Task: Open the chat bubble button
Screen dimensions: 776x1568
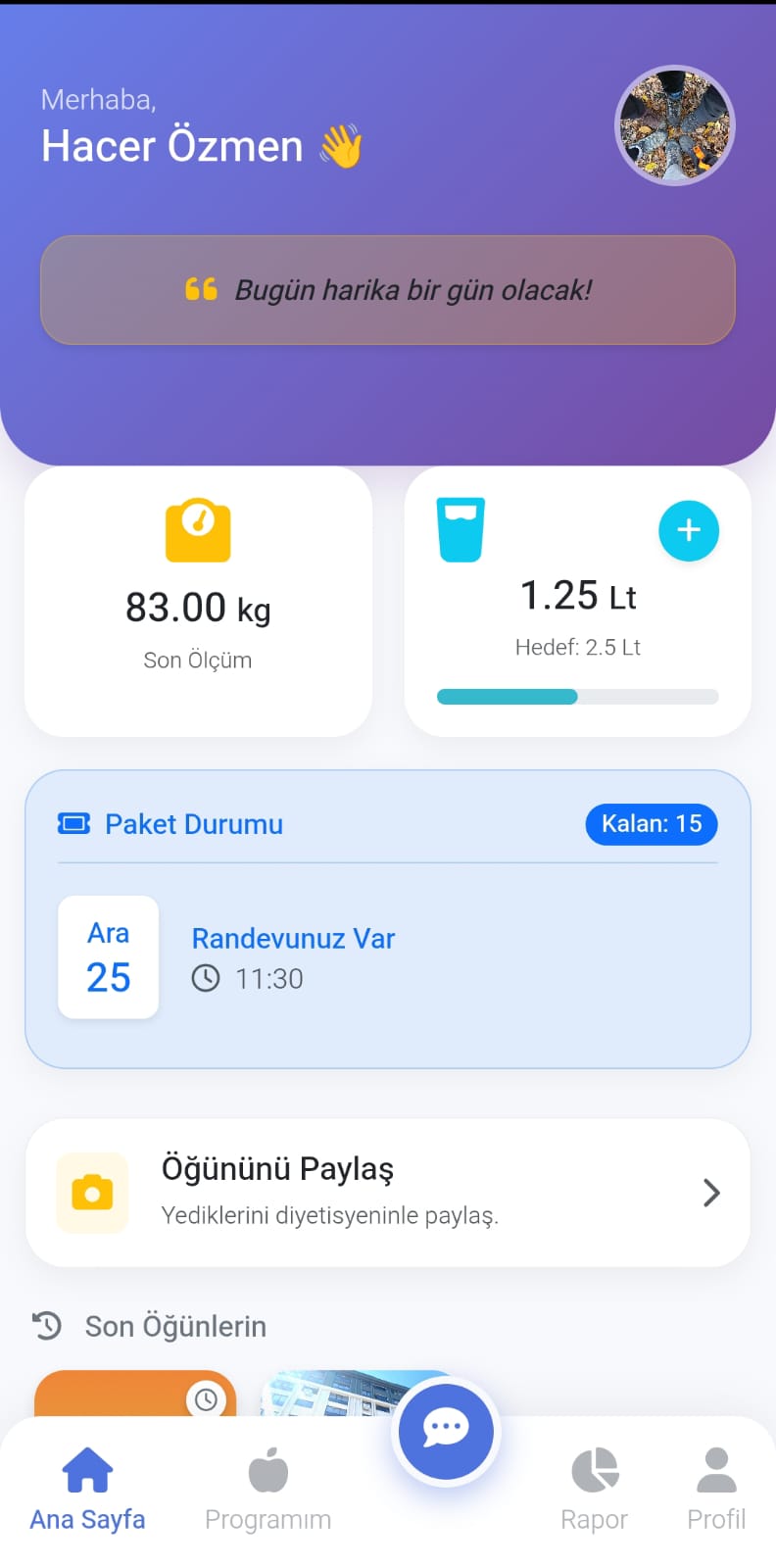Action: tap(446, 1431)
